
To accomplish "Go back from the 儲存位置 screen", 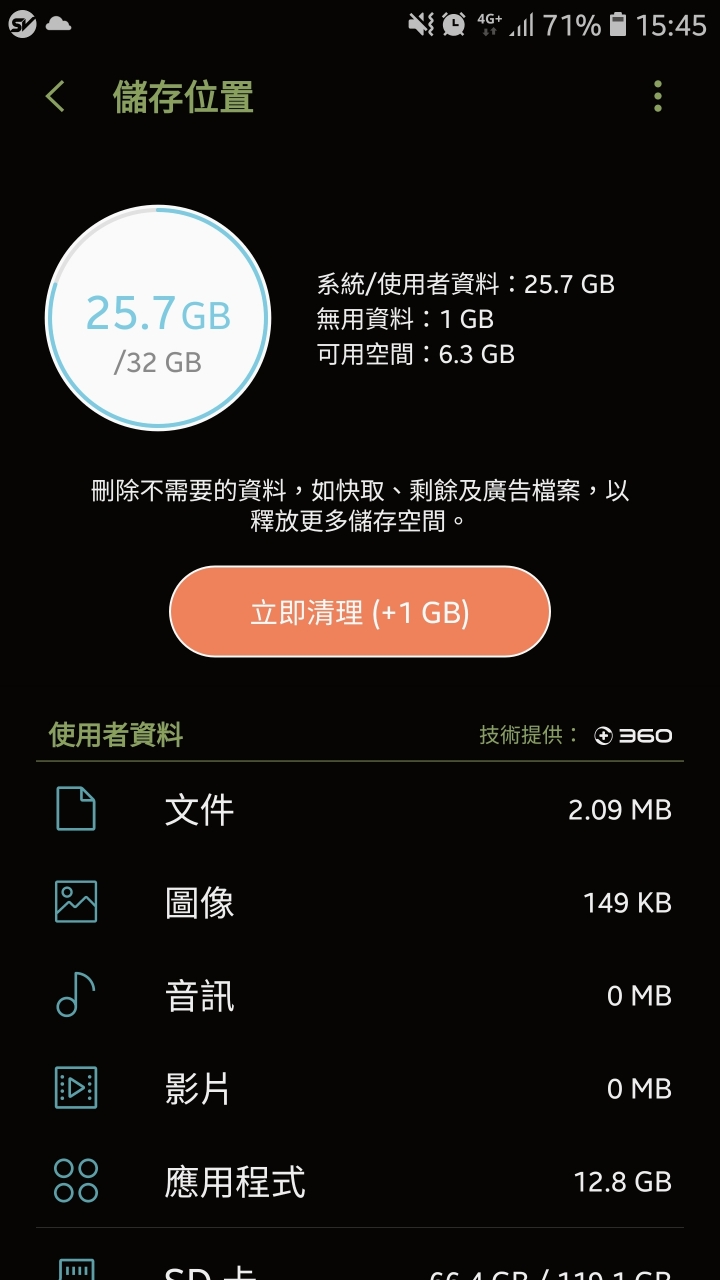I will point(55,97).
